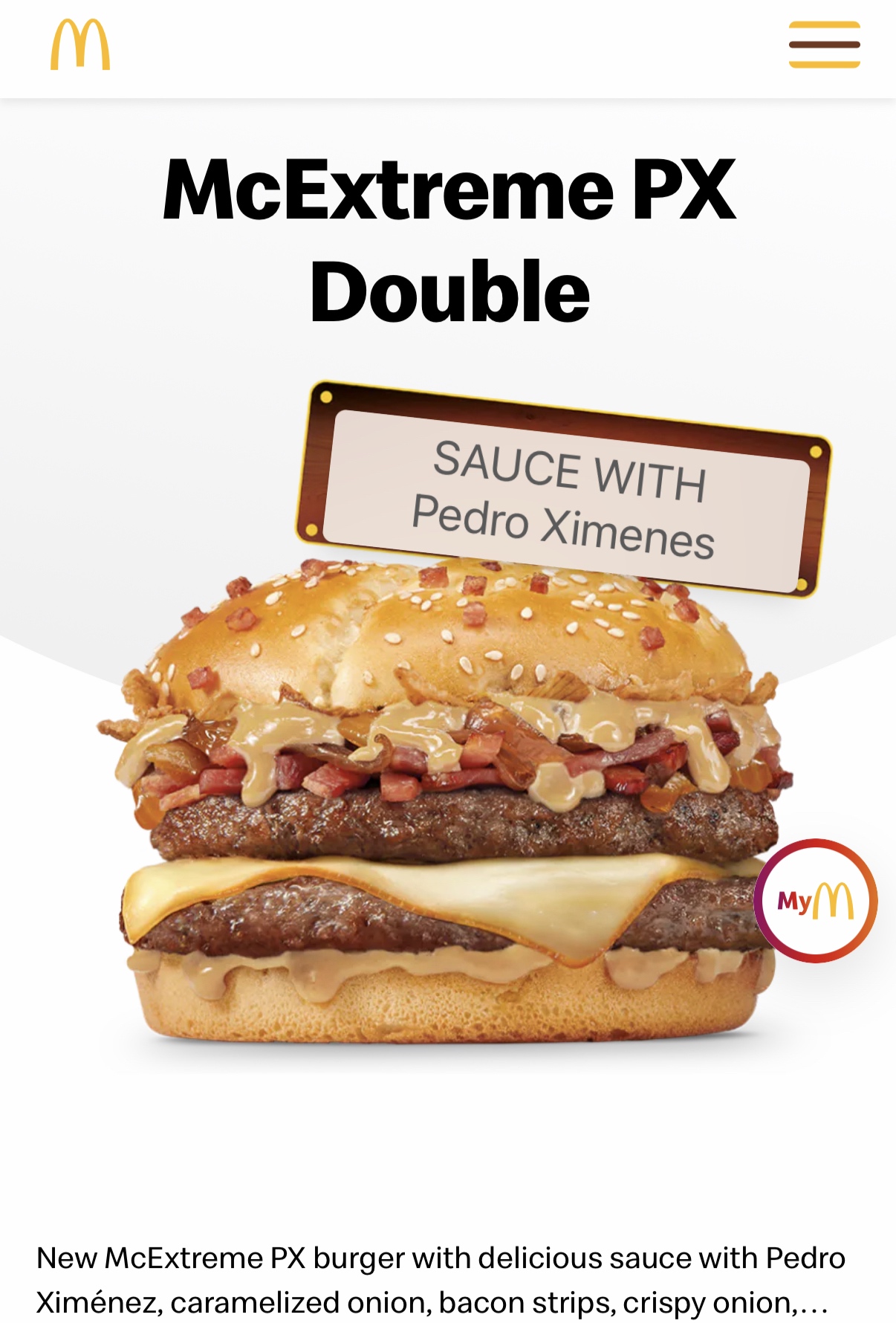The width and height of the screenshot is (896, 1323).
Task: Open the hamburger navigation menu
Action: tap(824, 45)
